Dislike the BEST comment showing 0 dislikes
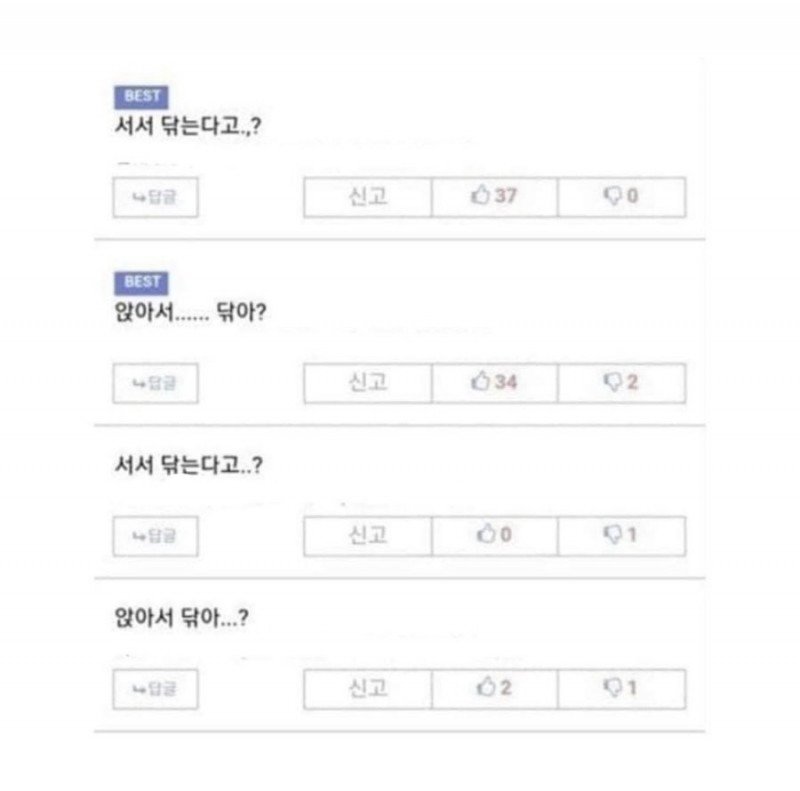The image size is (800, 791). click(x=621, y=197)
